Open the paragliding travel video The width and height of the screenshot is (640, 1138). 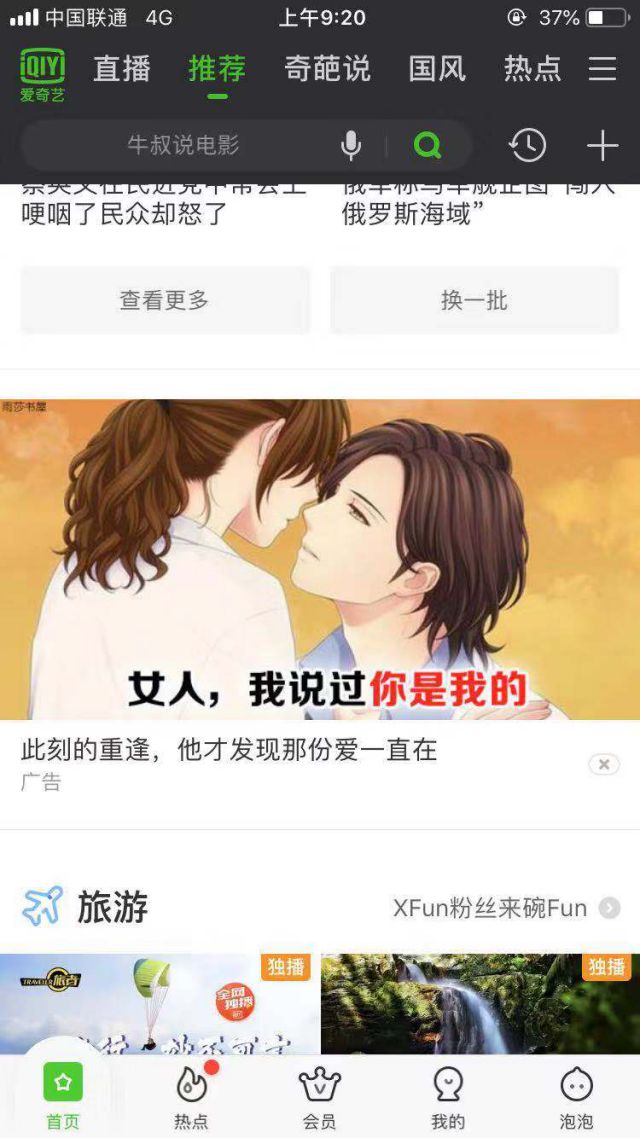click(x=160, y=1002)
